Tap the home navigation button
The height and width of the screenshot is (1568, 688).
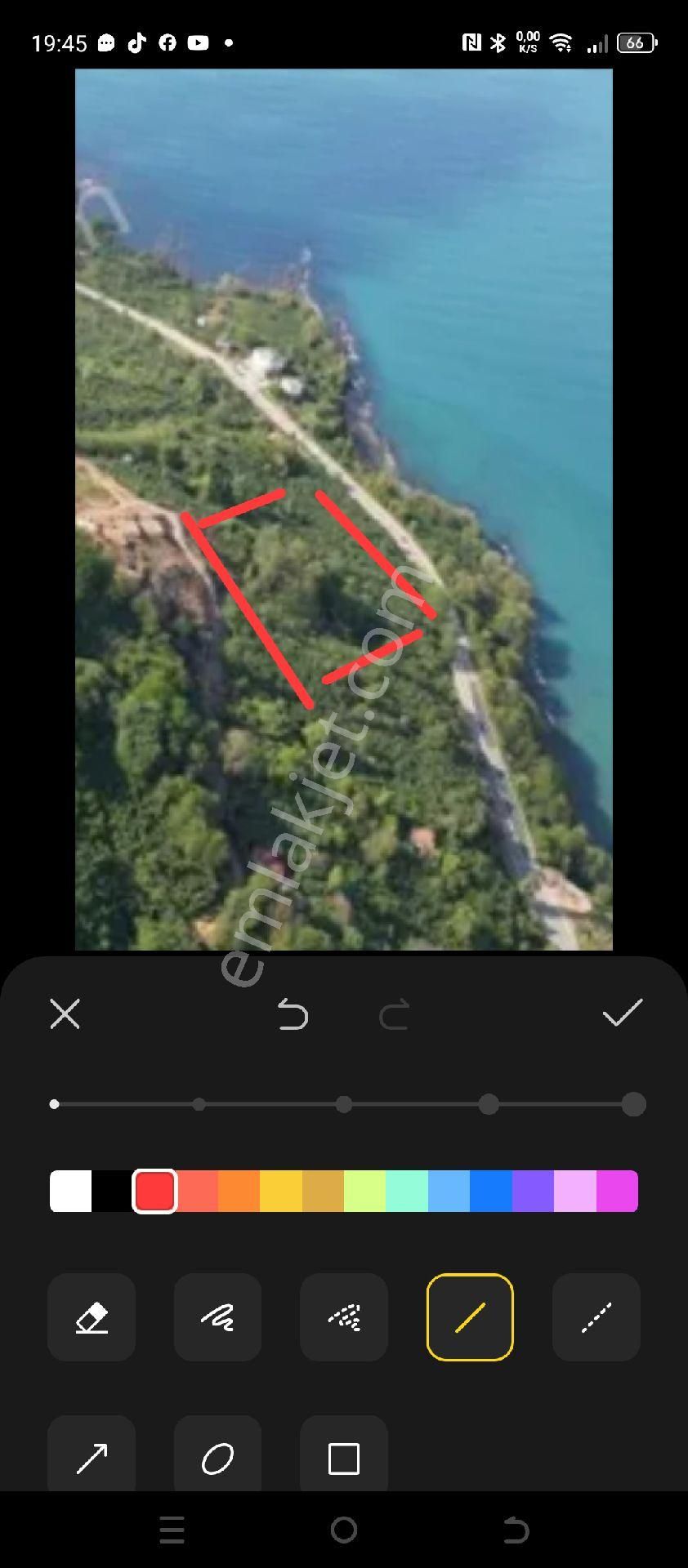[343, 1531]
